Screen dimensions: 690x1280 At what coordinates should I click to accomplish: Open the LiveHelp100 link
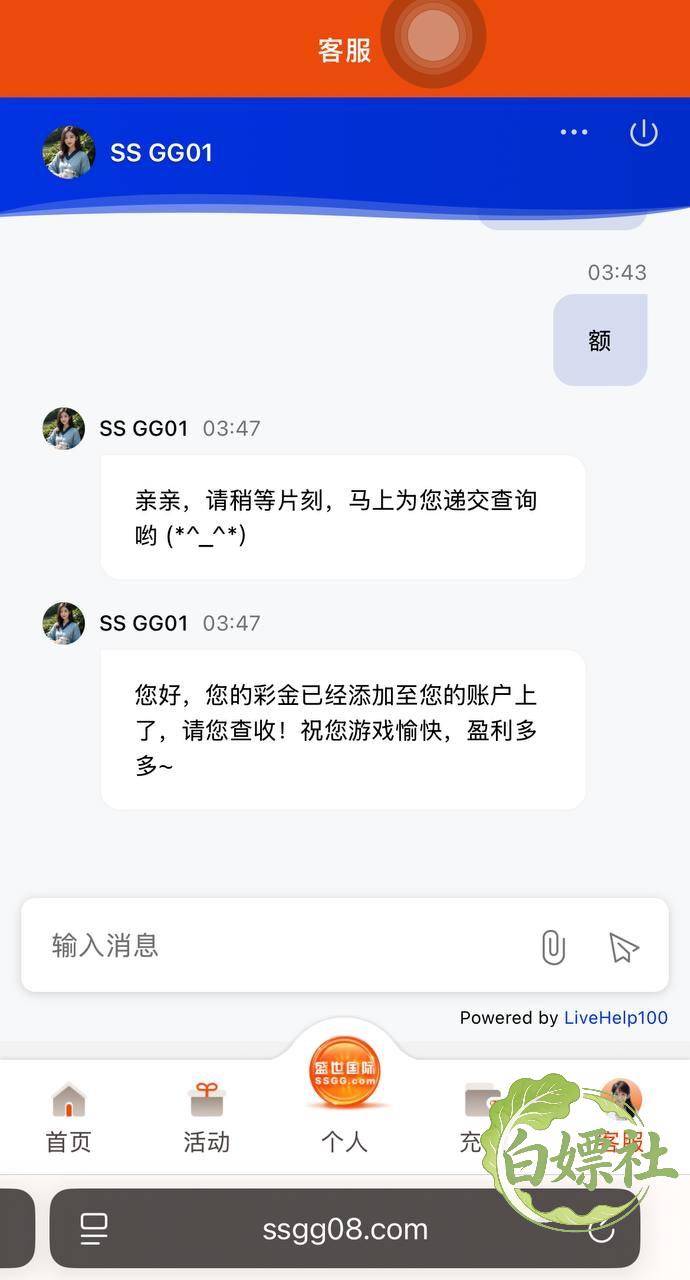pyautogui.click(x=616, y=1018)
